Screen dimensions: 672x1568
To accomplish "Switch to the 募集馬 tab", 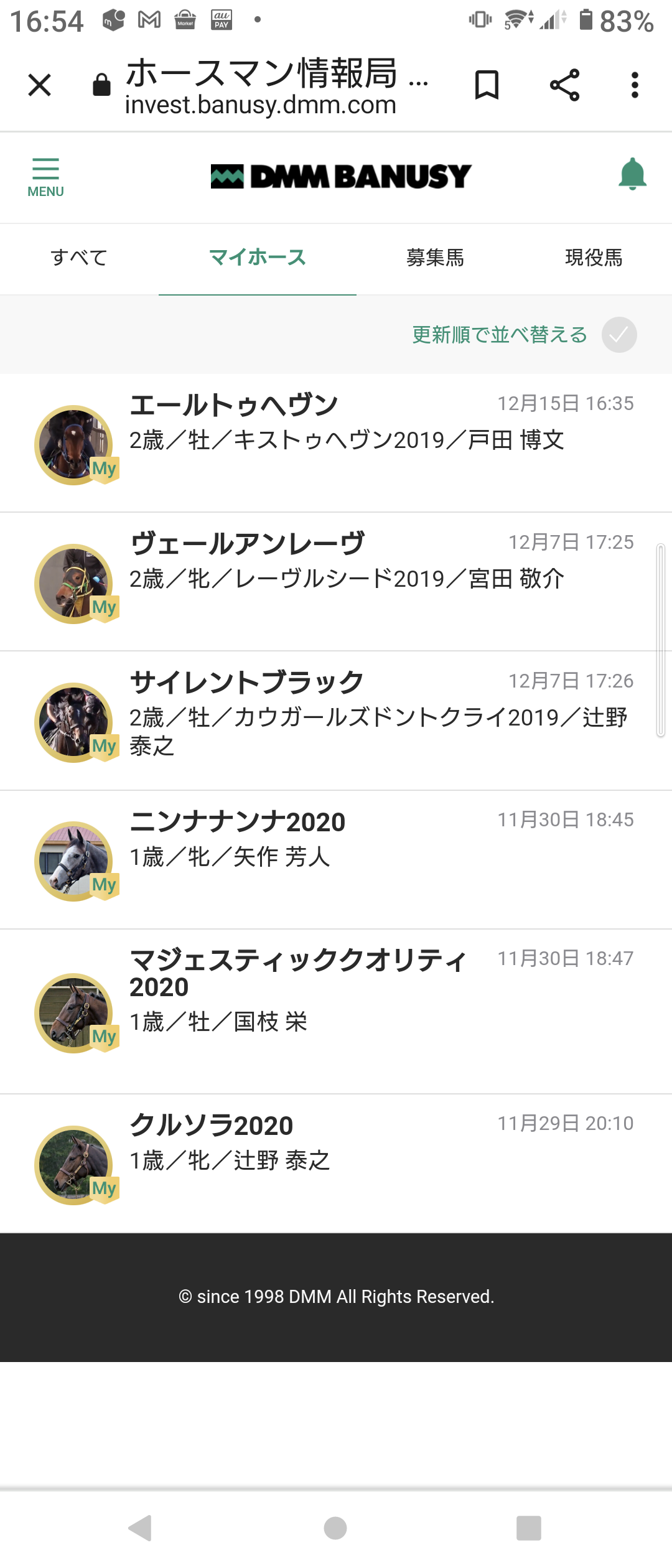I will tap(435, 258).
